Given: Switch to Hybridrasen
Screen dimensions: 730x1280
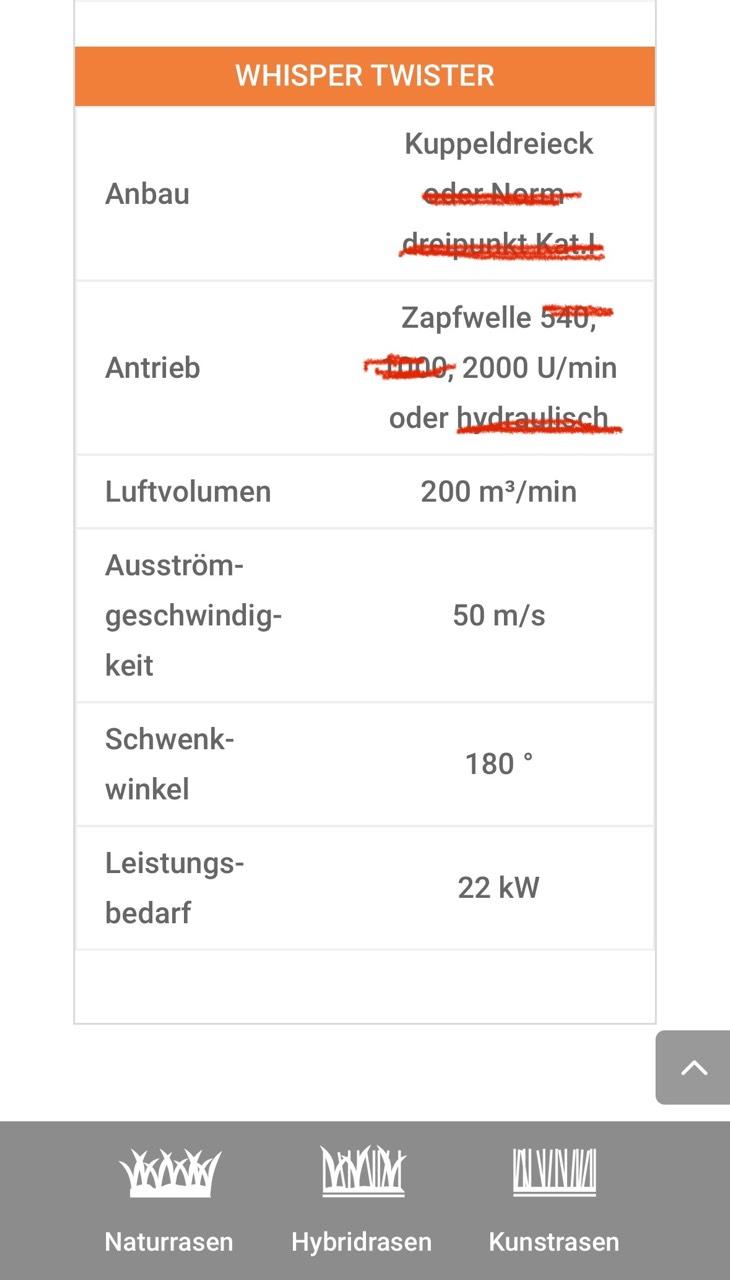Looking at the screenshot, I should point(362,1200).
